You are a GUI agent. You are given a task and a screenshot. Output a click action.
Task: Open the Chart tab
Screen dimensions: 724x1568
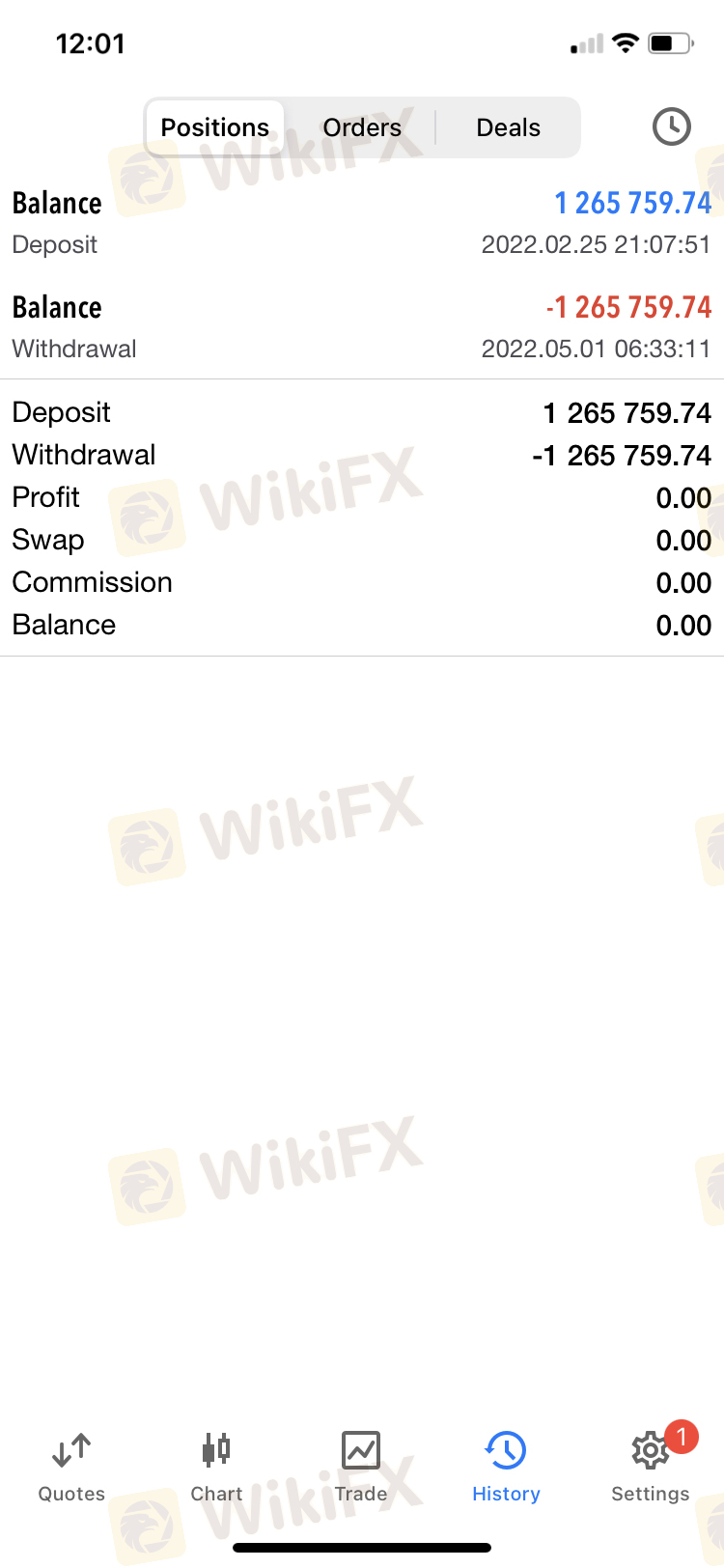(x=216, y=1467)
